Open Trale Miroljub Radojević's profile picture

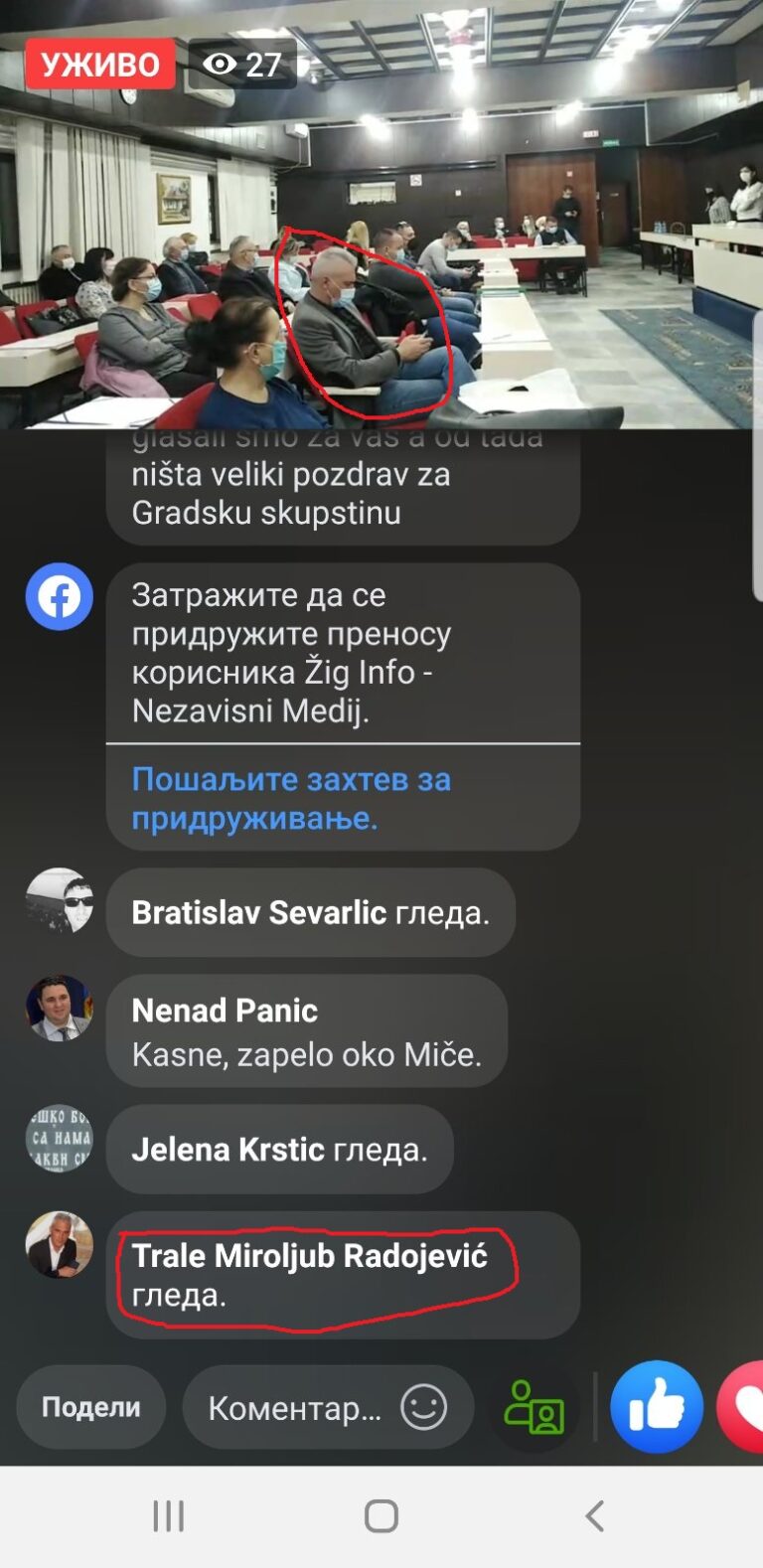[x=59, y=1244]
